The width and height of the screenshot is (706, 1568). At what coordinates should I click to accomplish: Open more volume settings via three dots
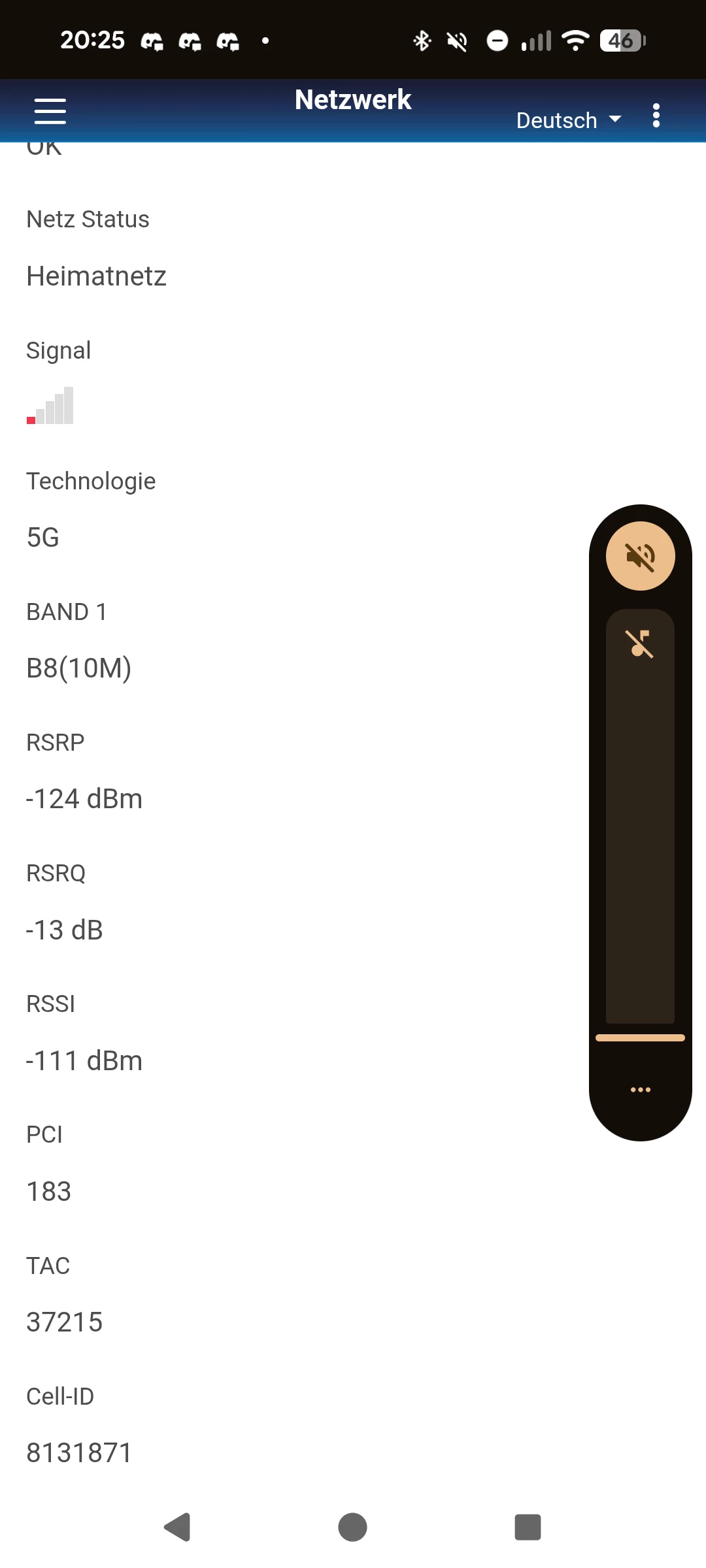[640, 1090]
